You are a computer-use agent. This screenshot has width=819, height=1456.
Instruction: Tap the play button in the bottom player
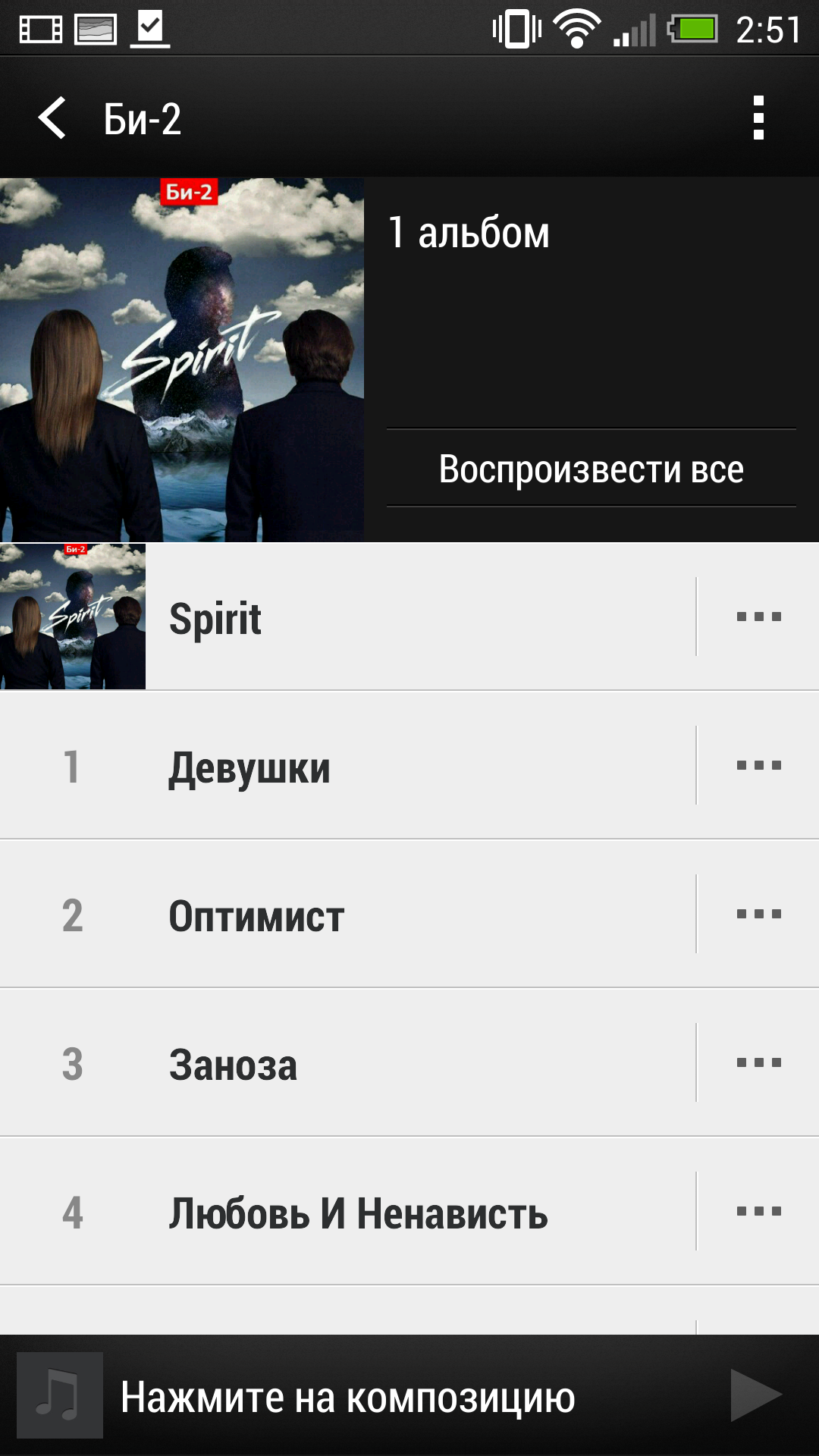point(755,1395)
